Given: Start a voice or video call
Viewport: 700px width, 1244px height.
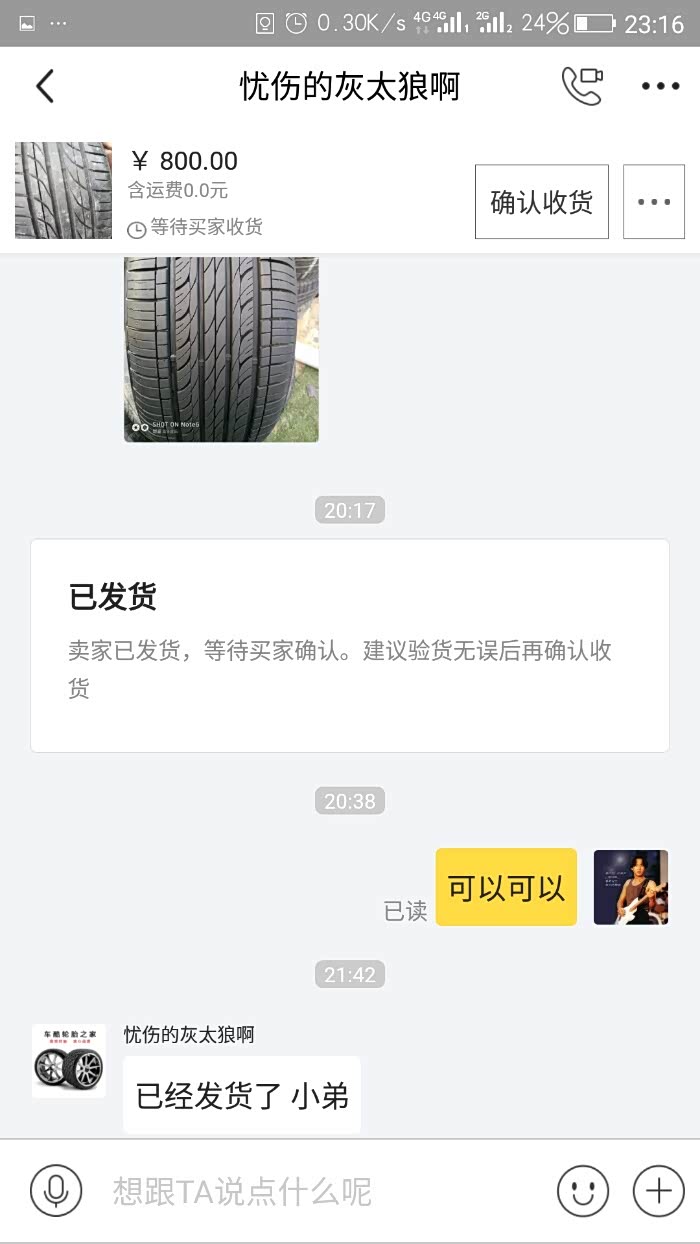Looking at the screenshot, I should point(582,87).
